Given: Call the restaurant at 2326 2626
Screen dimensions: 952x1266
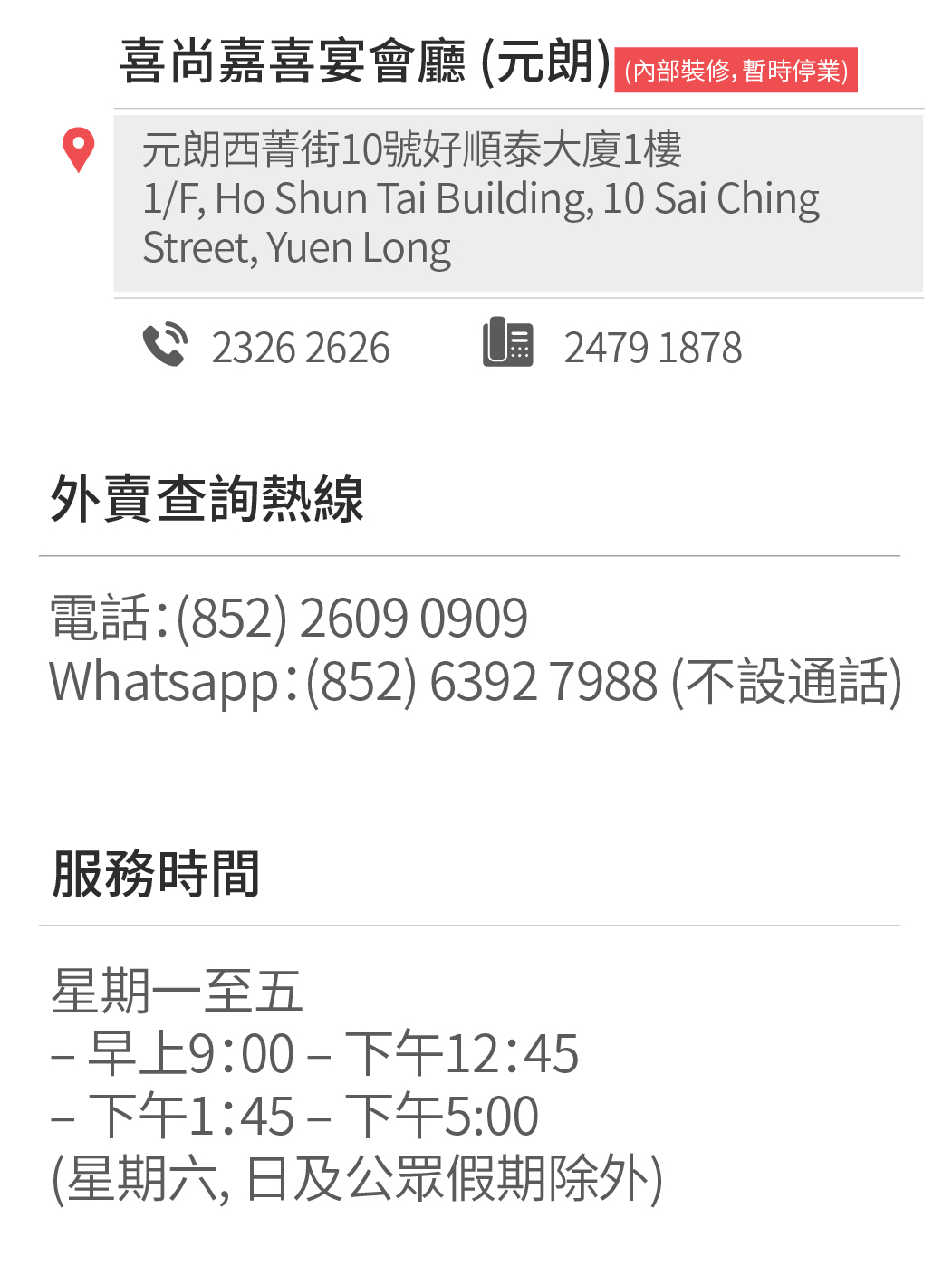Looking at the screenshot, I should tap(300, 348).
